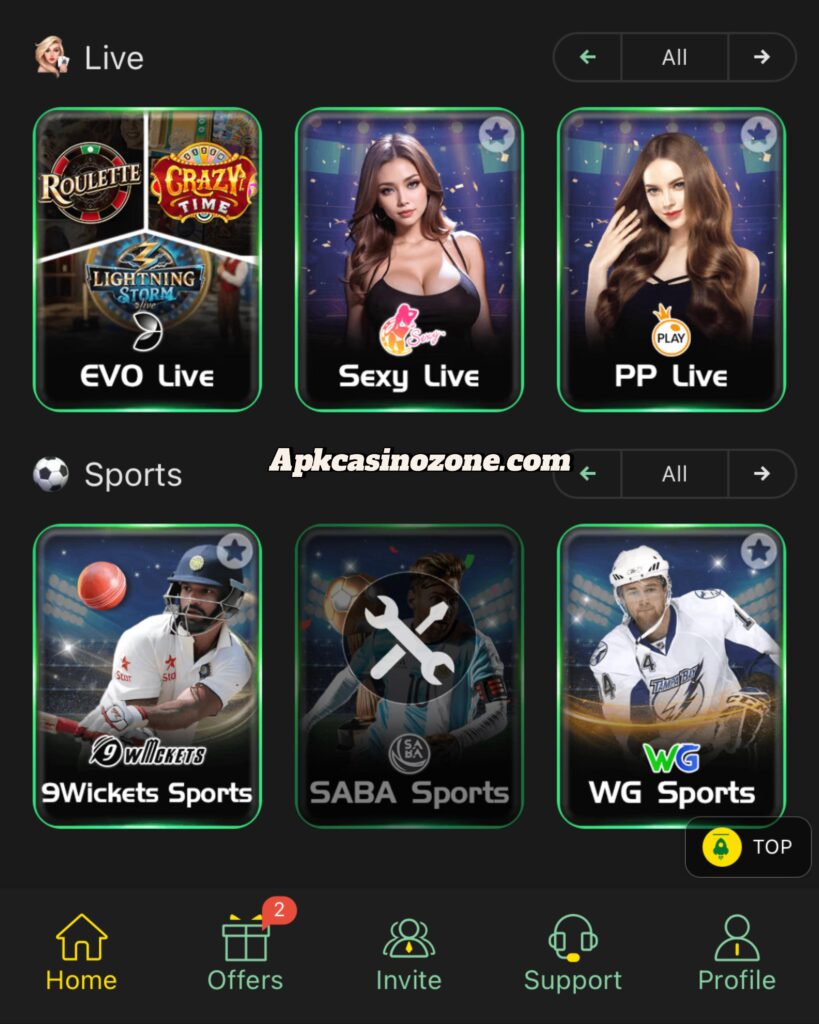This screenshot has width=819, height=1024.
Task: Open the EVO Live game card
Action: pyautogui.click(x=147, y=260)
